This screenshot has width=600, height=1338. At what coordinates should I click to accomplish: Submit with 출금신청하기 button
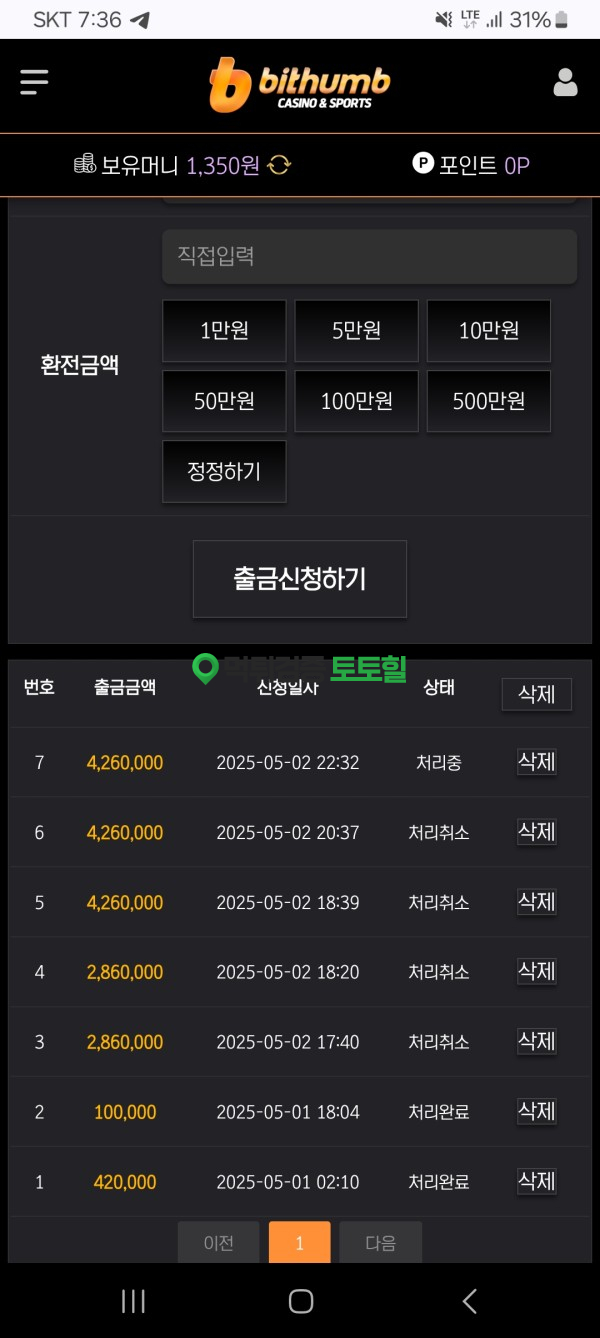click(300, 579)
